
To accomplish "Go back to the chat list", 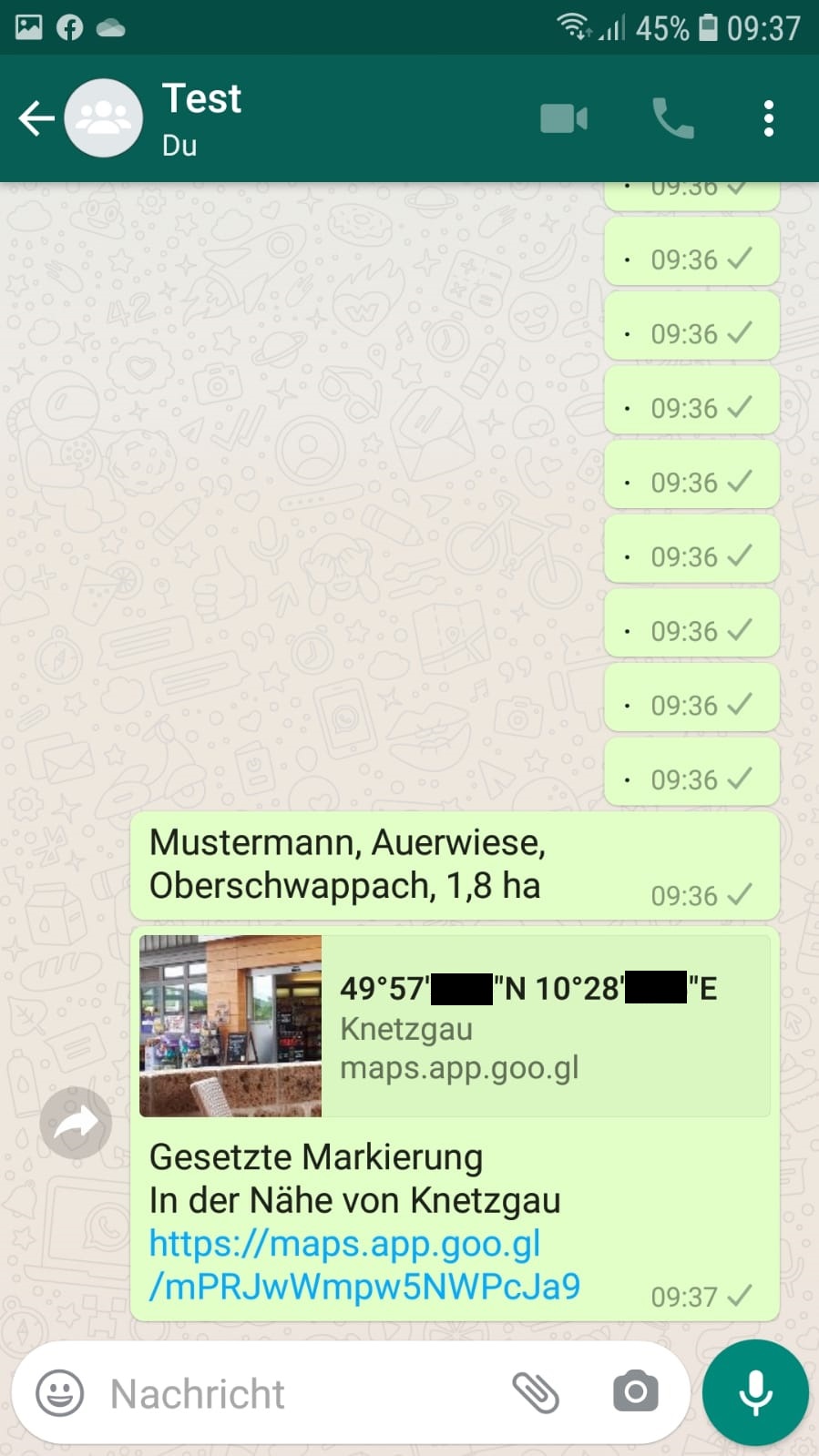I will [x=36, y=118].
